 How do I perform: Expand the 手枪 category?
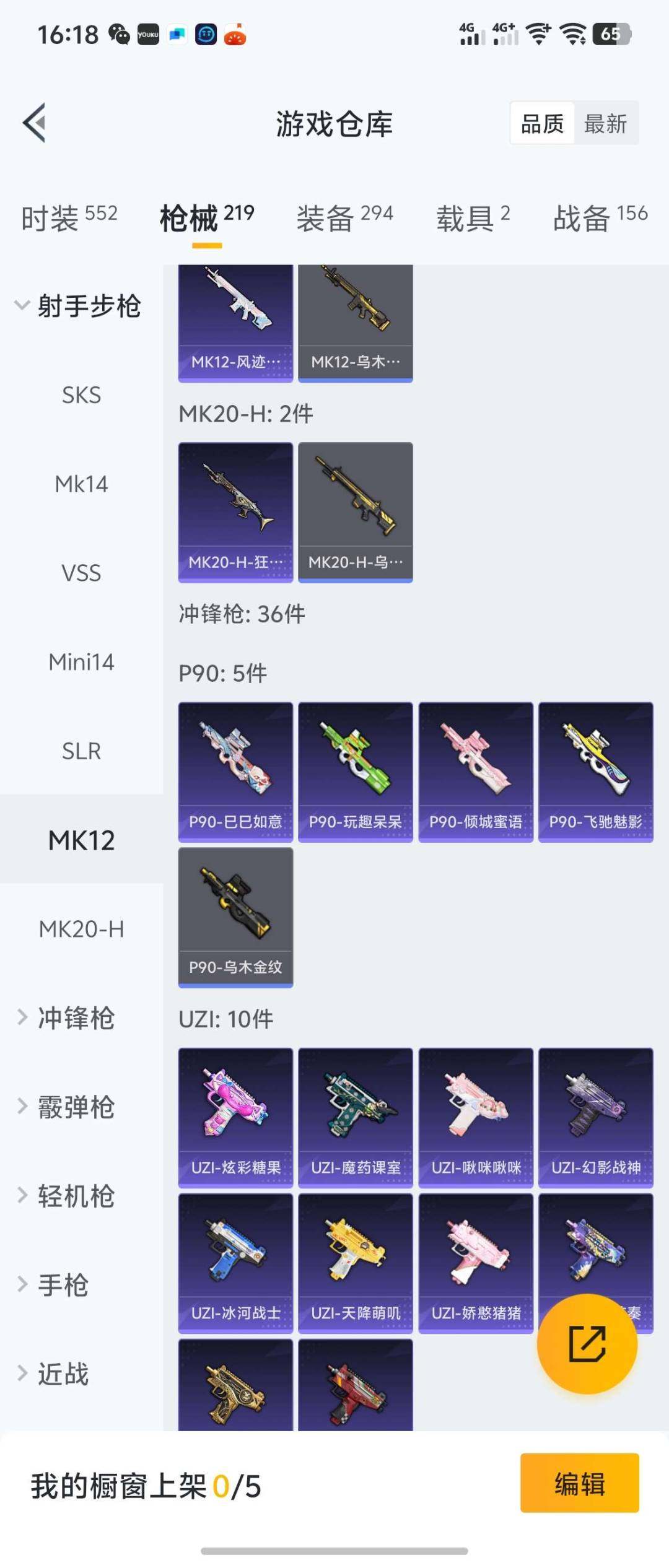[62, 1285]
